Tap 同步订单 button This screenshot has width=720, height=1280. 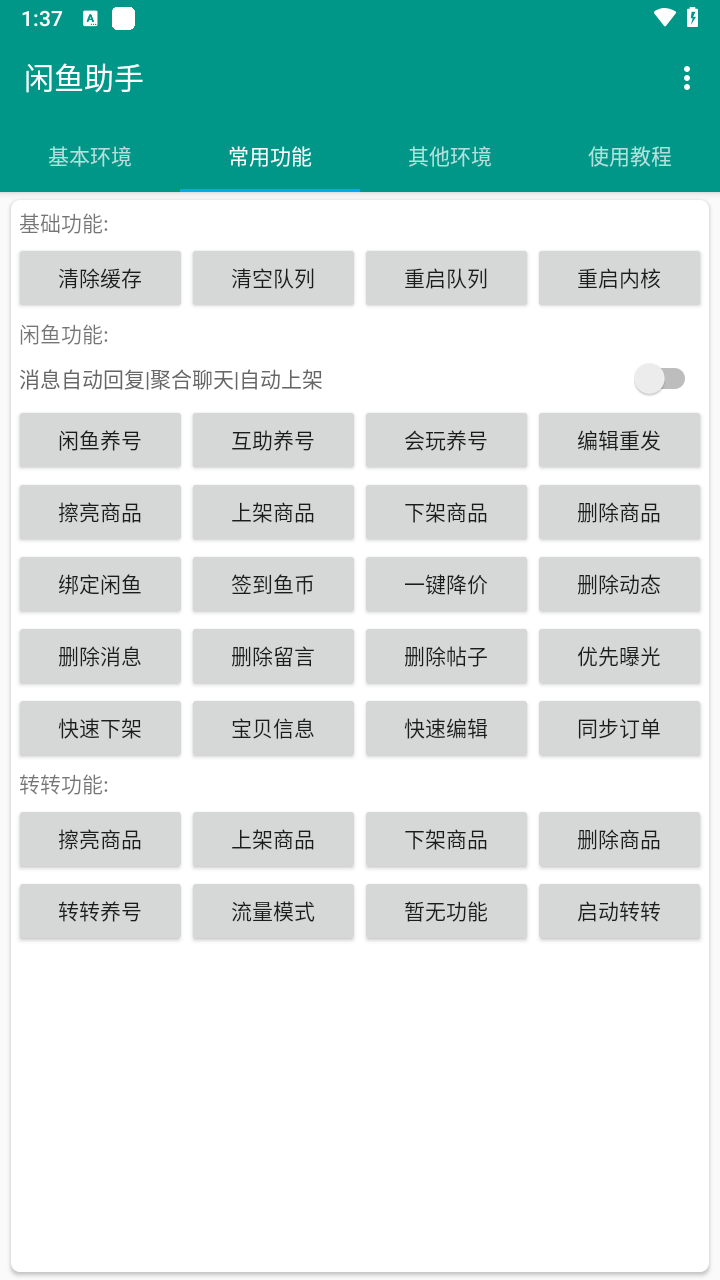click(x=619, y=728)
